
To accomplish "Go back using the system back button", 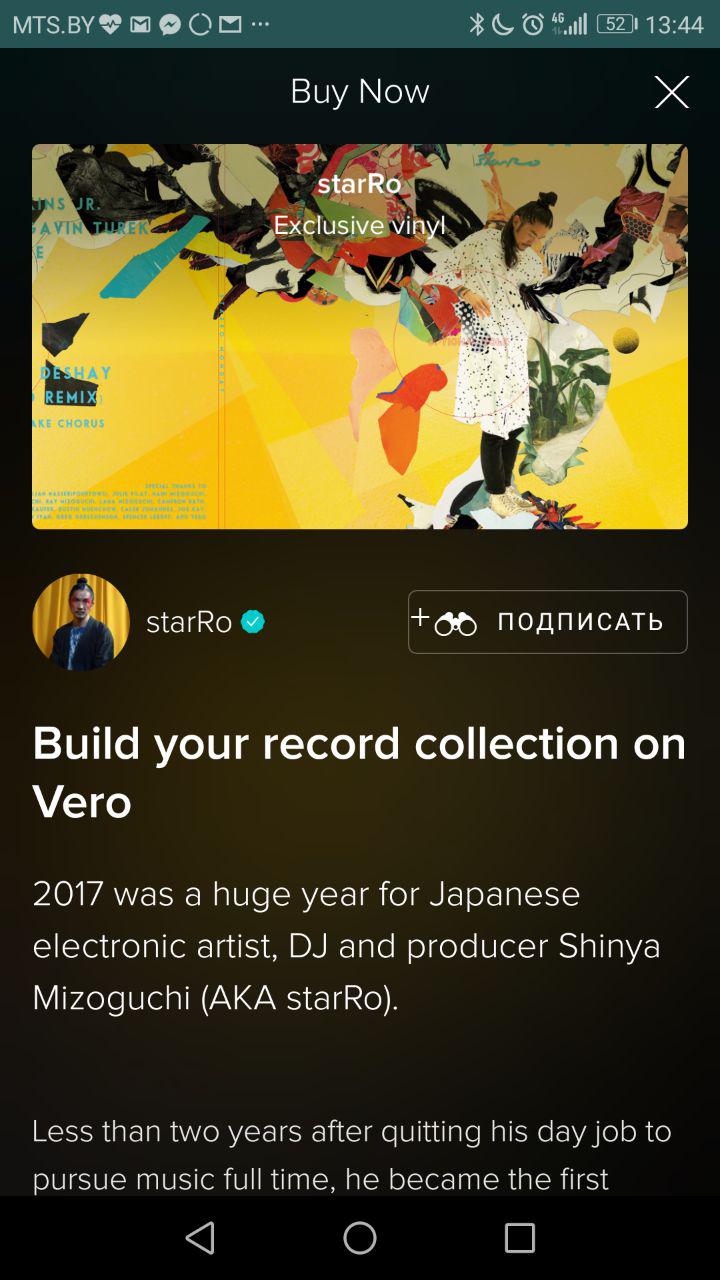I will [x=200, y=1238].
